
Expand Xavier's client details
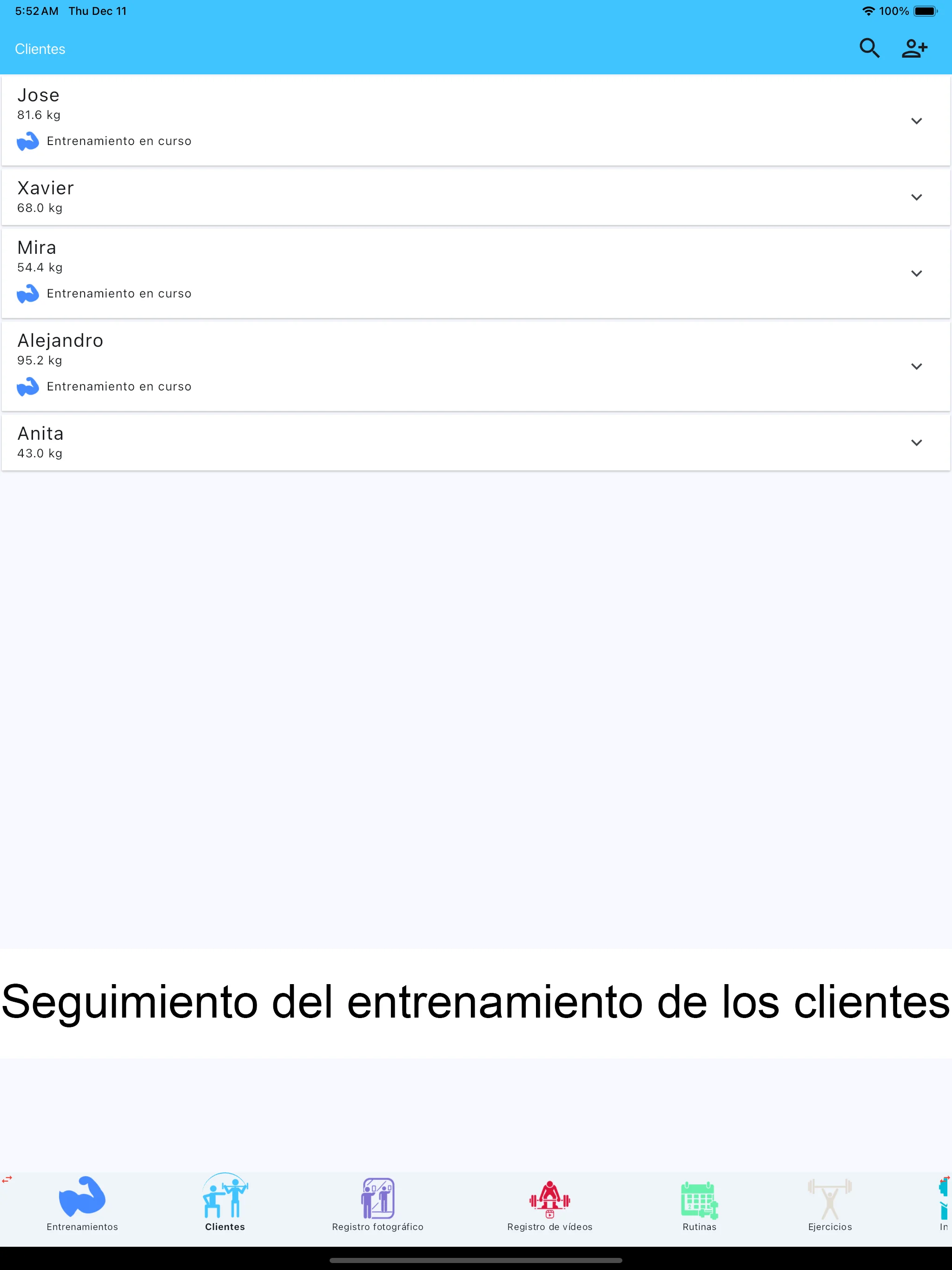click(916, 196)
